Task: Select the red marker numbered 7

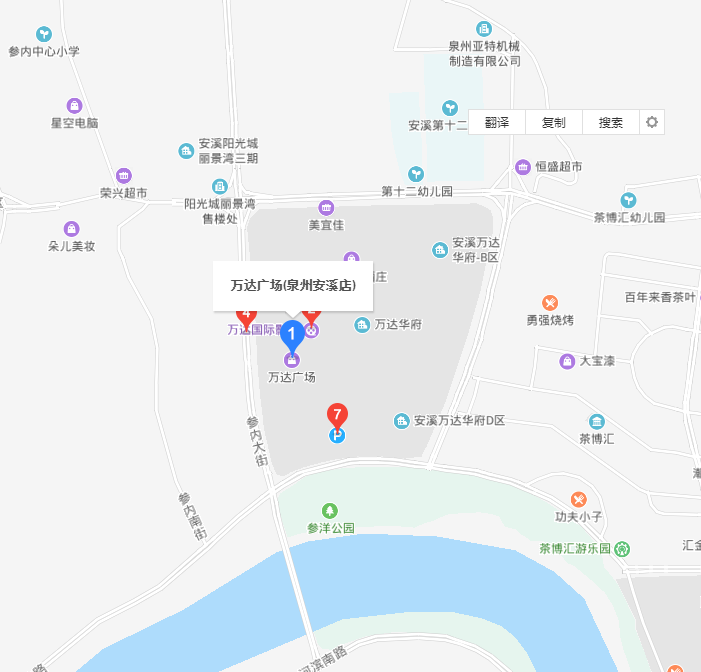Action: click(x=338, y=415)
